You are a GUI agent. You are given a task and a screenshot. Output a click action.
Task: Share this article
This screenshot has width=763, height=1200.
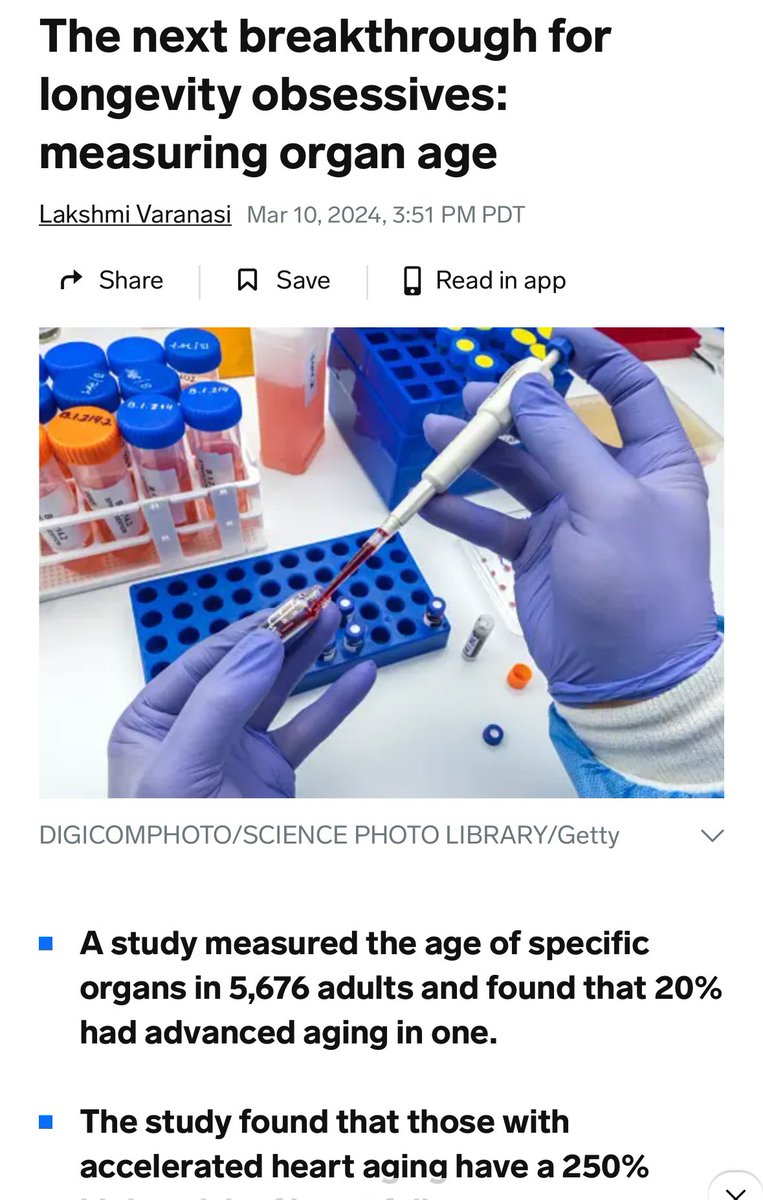111,281
